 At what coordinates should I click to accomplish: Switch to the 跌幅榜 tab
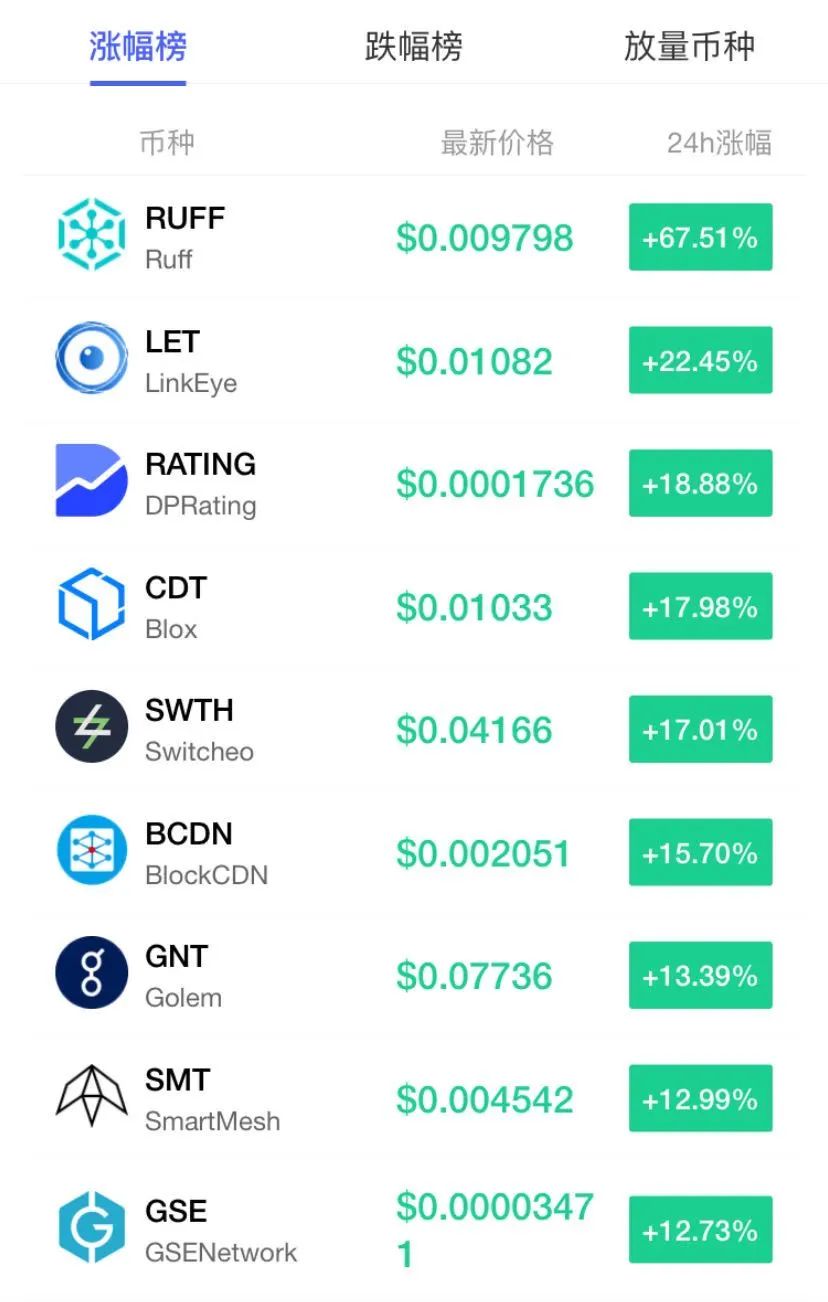414,47
